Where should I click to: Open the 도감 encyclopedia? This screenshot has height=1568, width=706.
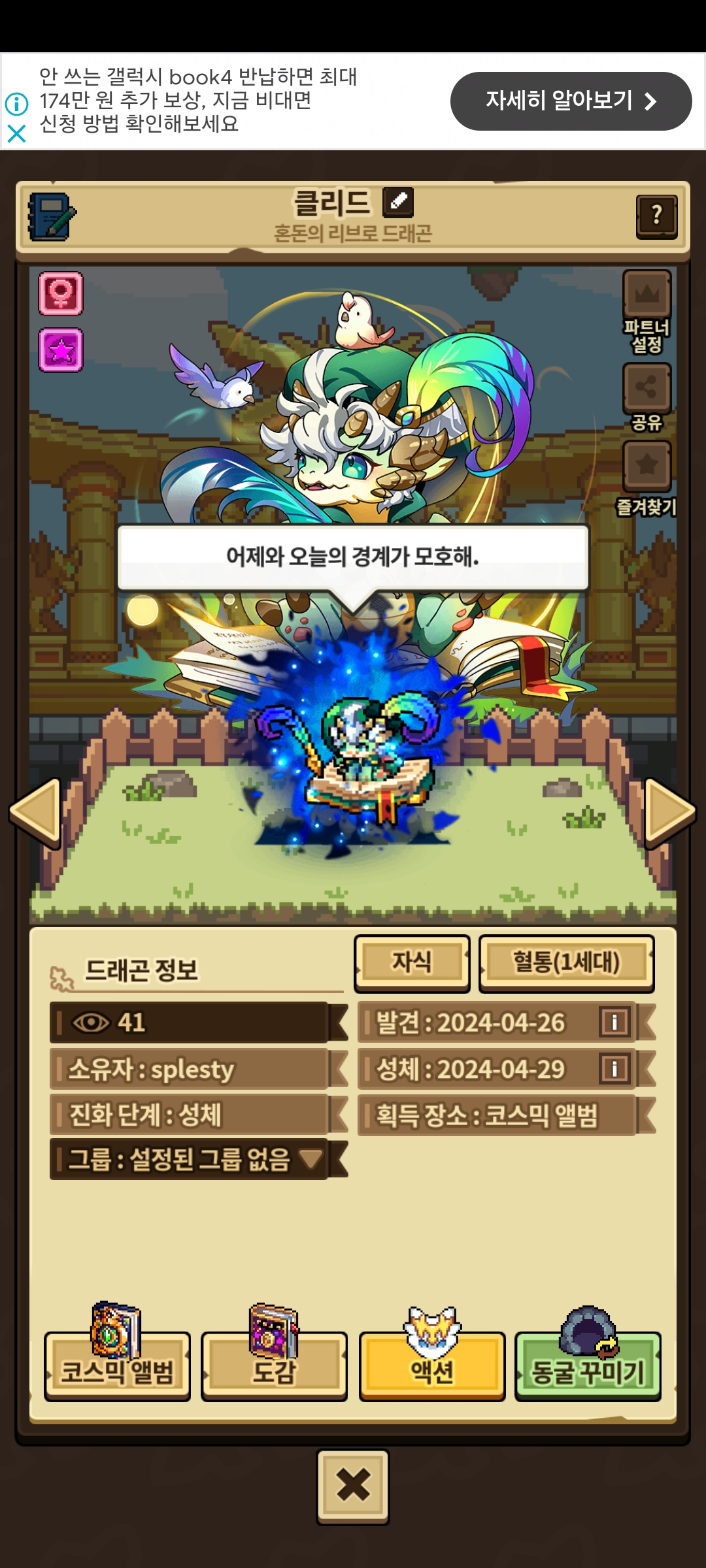tap(274, 1365)
